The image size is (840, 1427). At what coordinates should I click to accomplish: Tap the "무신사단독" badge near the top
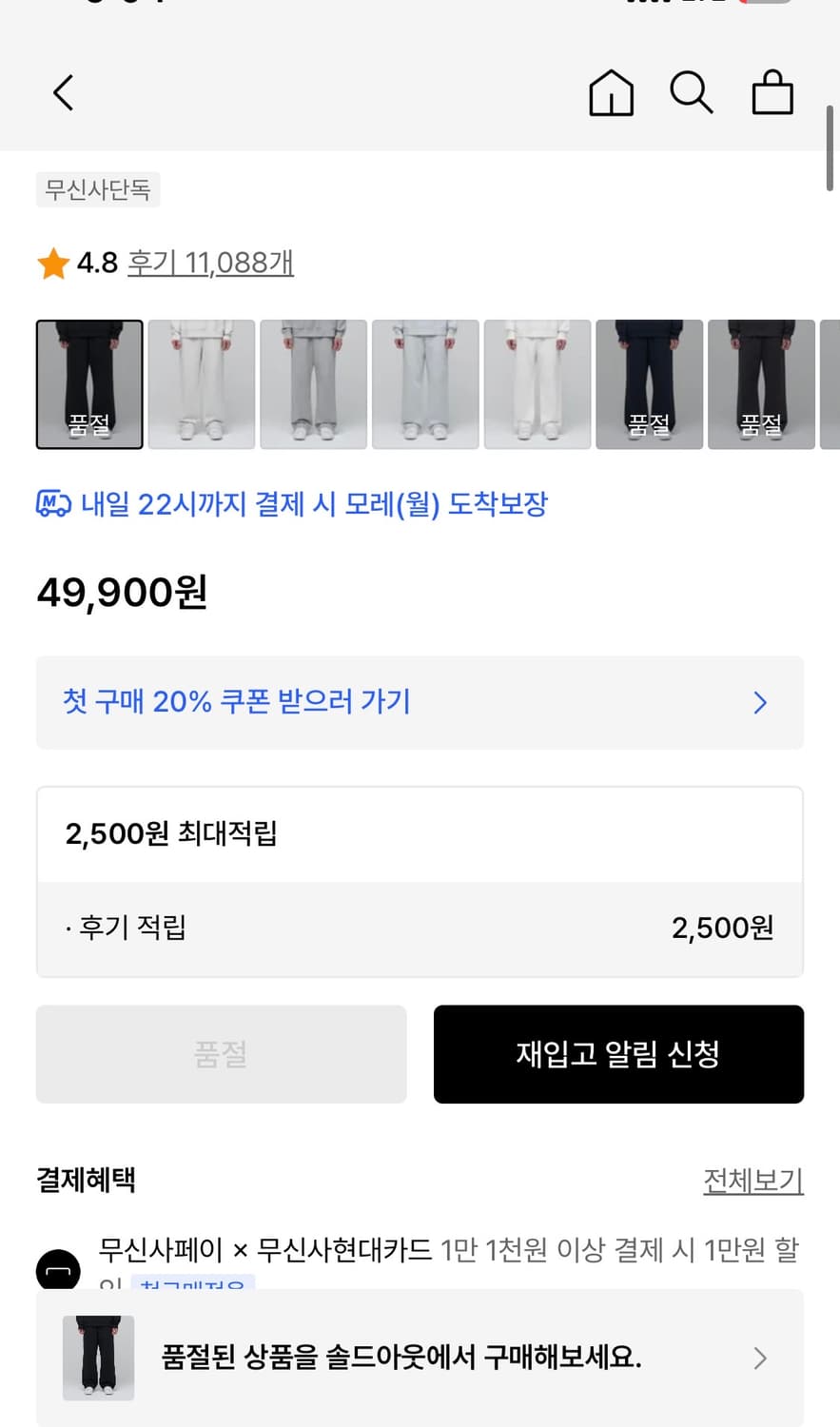[x=98, y=189]
